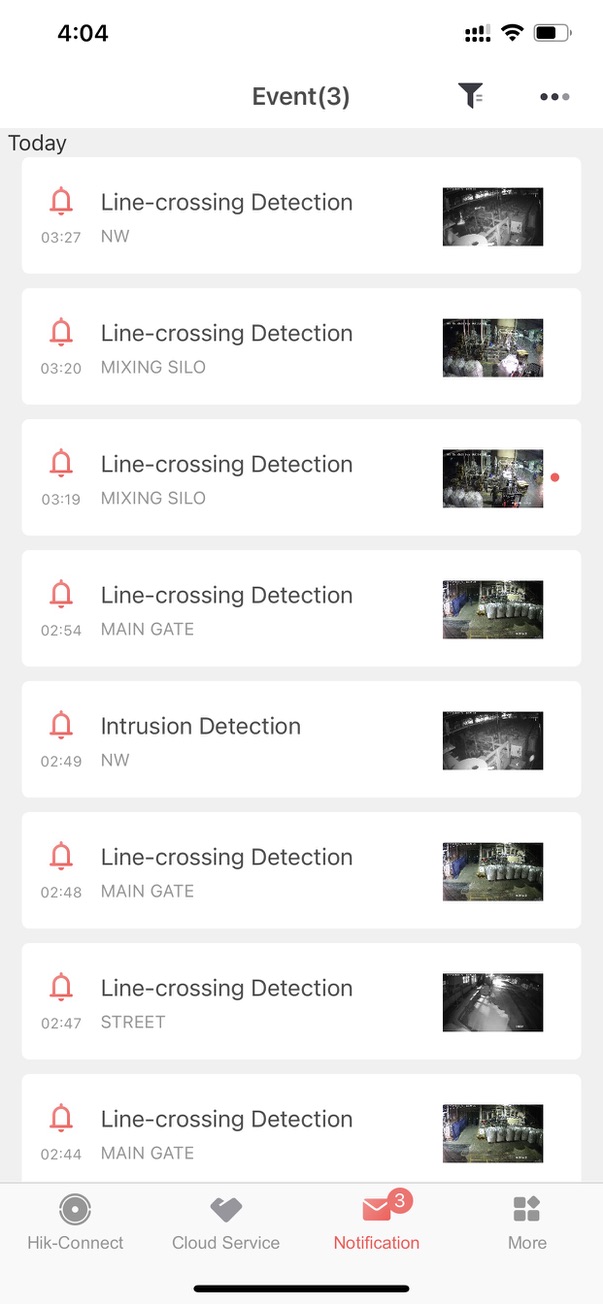
Task: Open the three-dot more options menu
Action: pyautogui.click(x=554, y=97)
